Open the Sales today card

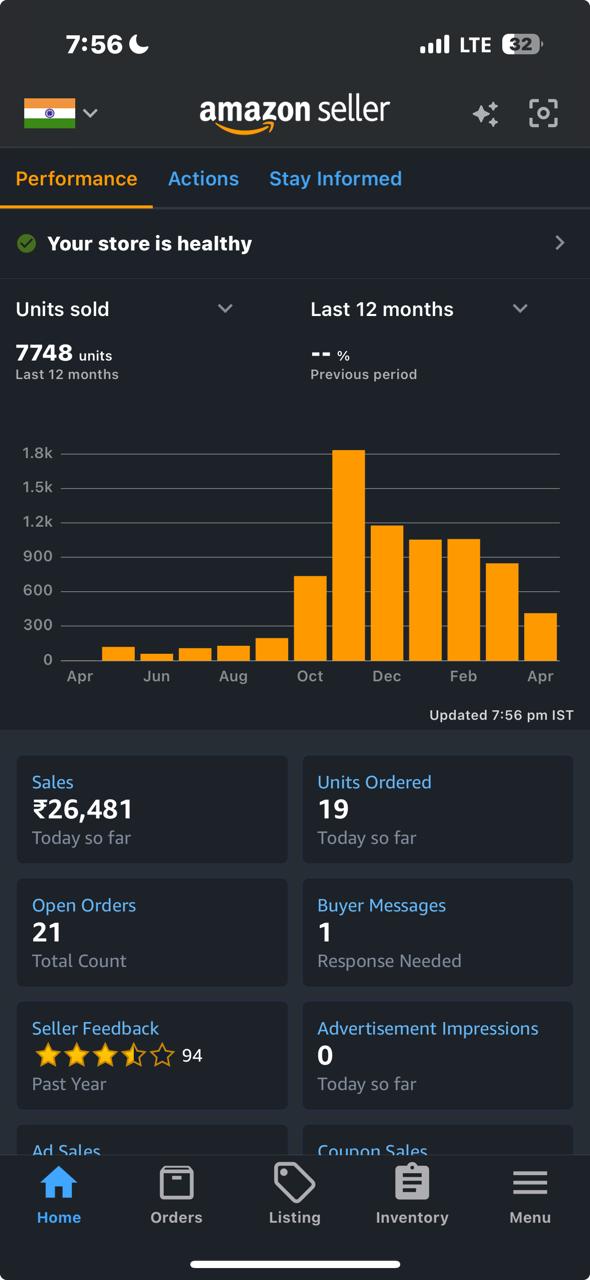point(152,809)
